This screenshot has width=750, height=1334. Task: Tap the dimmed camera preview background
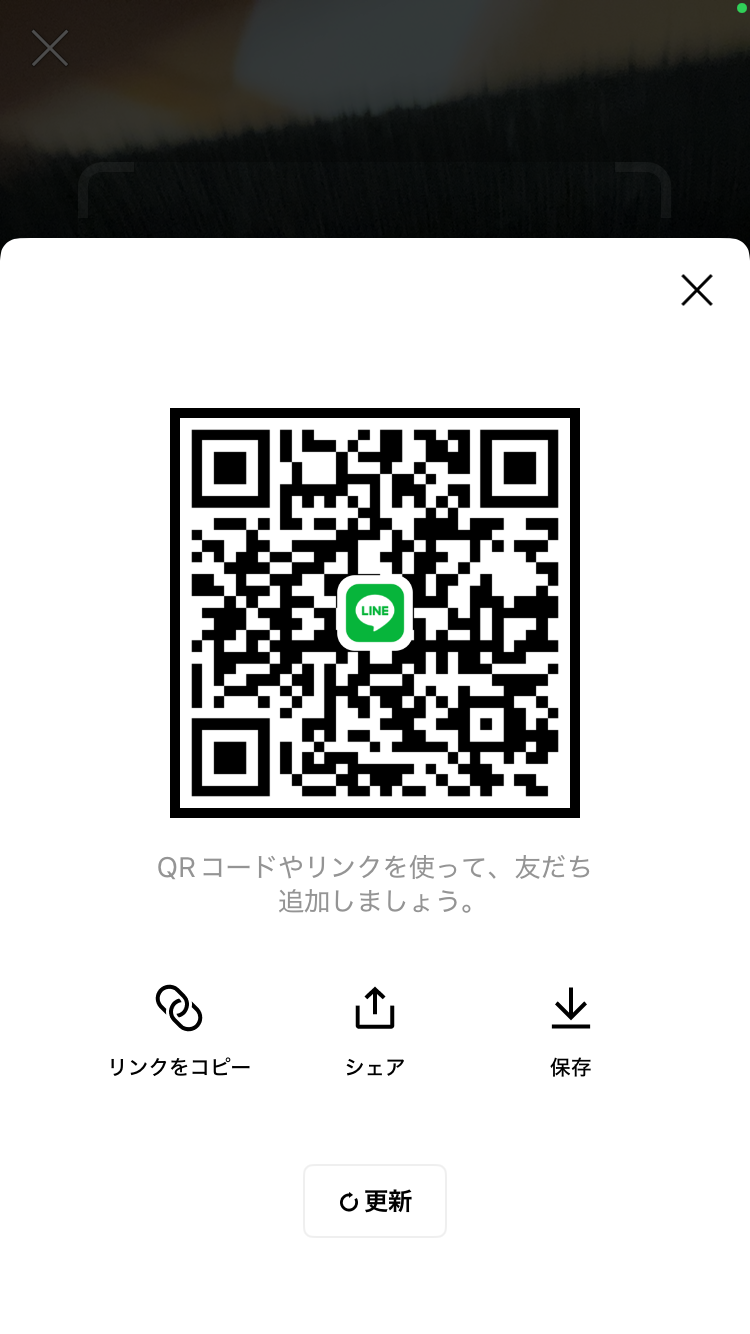click(x=375, y=120)
